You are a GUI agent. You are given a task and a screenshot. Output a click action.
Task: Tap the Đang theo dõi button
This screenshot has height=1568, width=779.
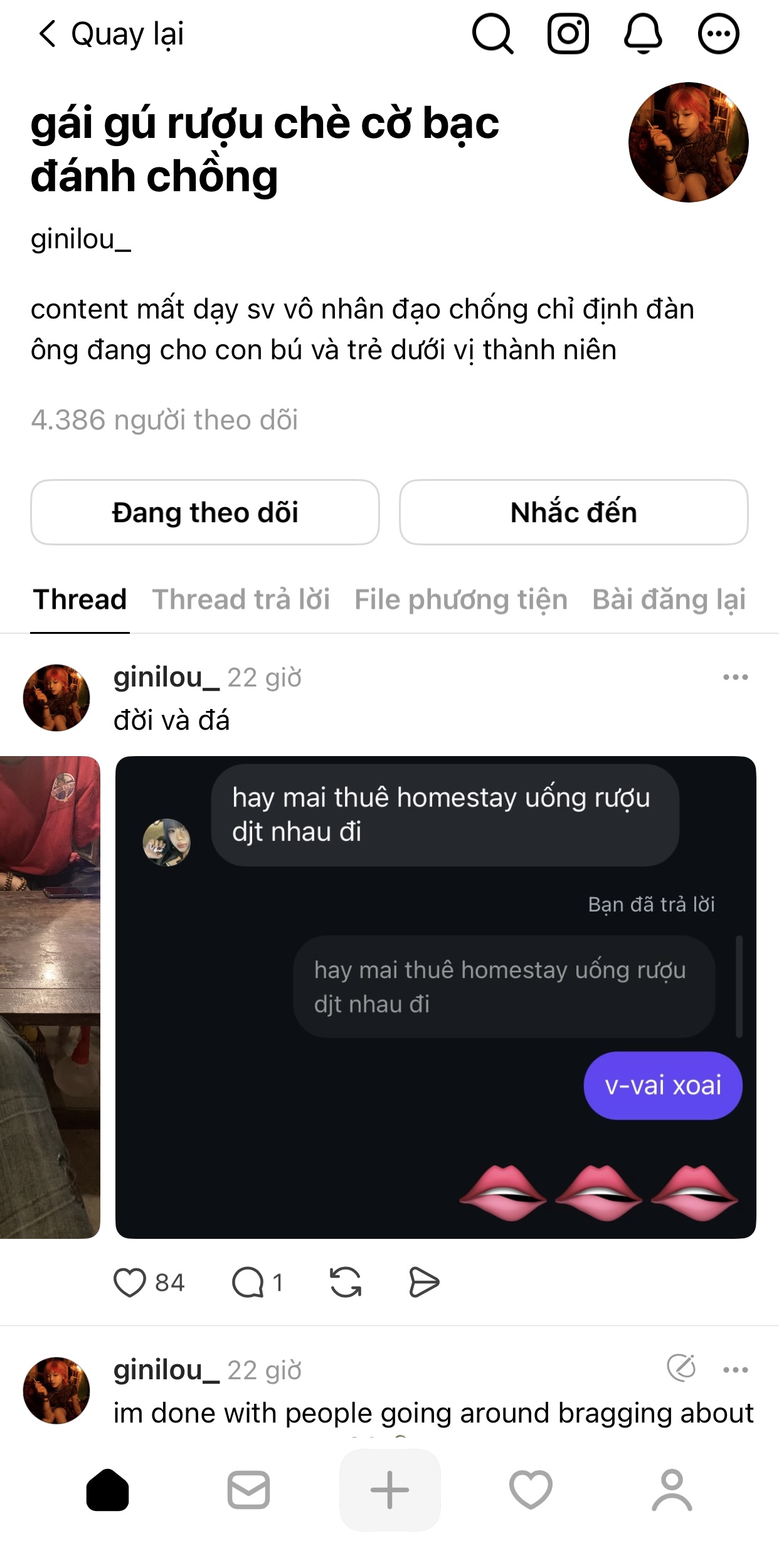pos(205,512)
